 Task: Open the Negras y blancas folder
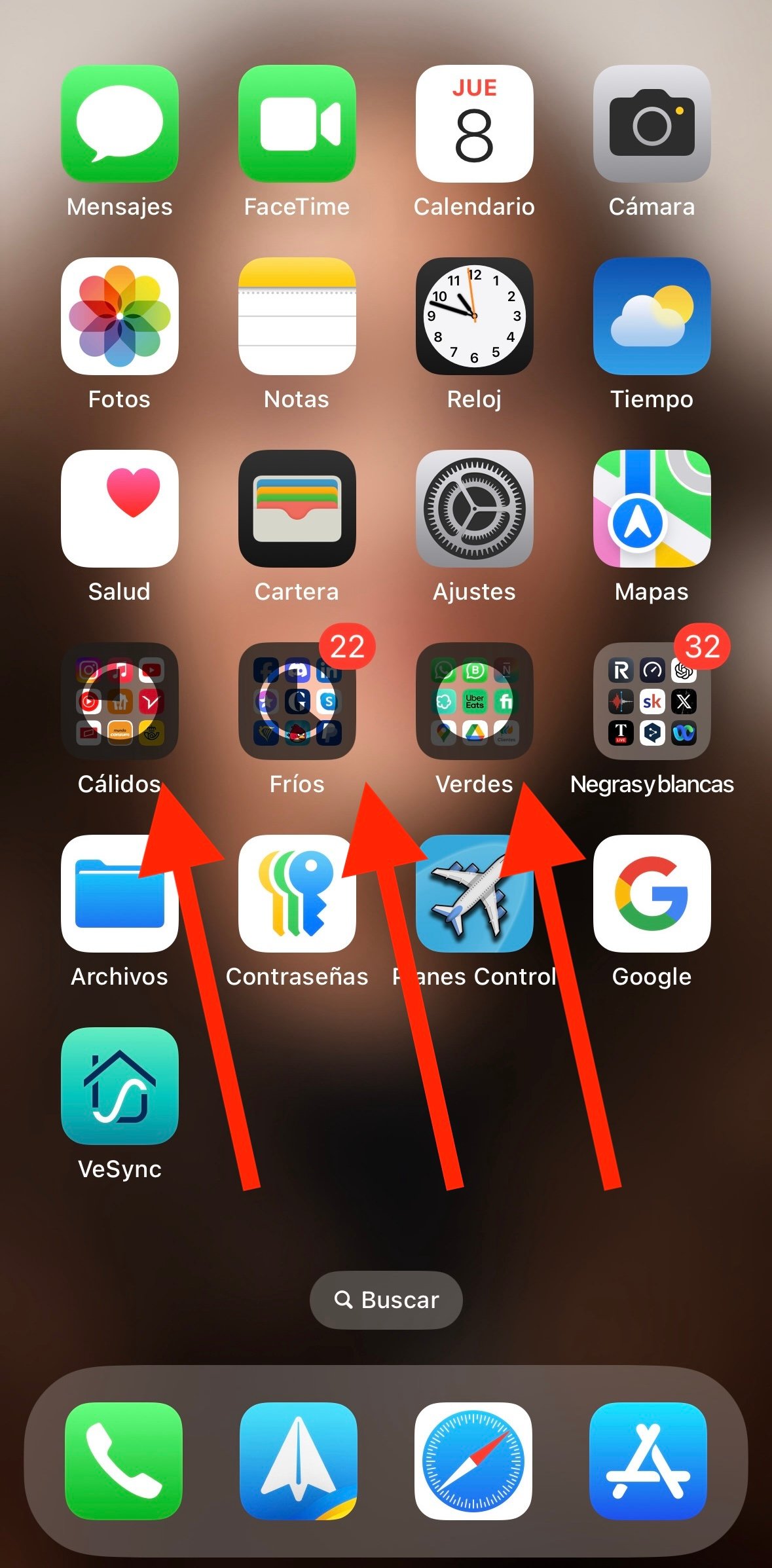(x=652, y=701)
